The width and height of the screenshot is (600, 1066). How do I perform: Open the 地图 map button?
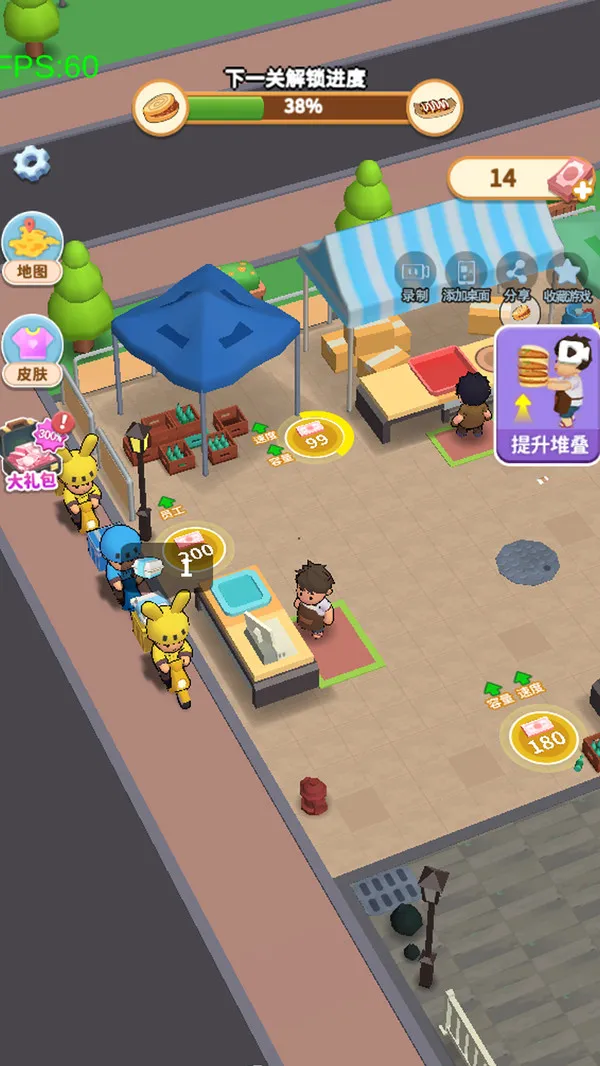click(33, 248)
